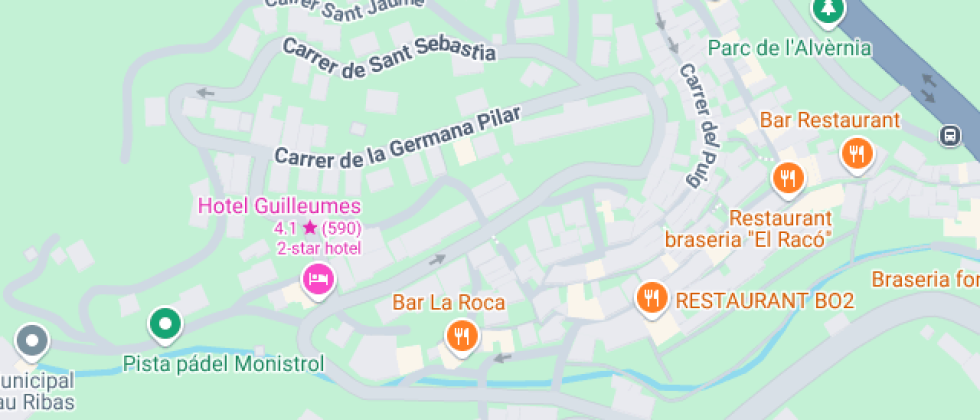Open the Pista pádel Monistrol marker

(x=165, y=325)
